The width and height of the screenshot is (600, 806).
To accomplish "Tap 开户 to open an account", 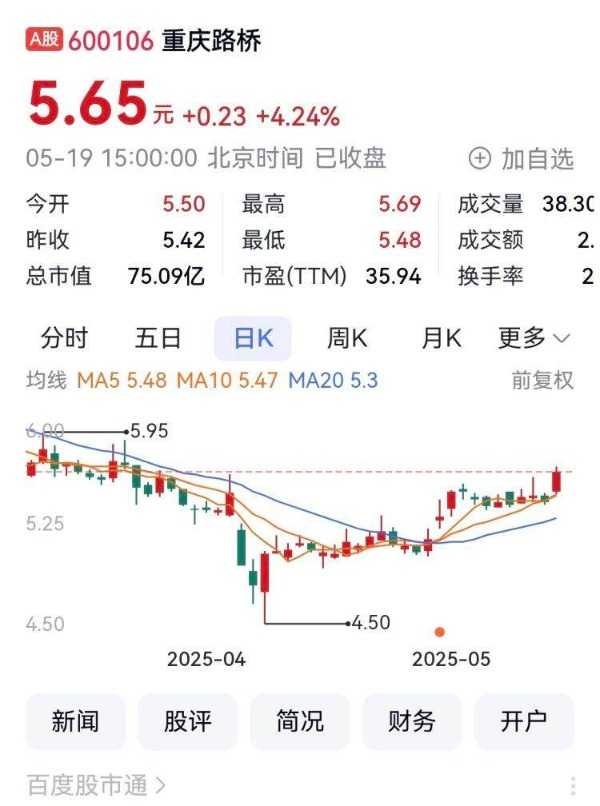I will click(524, 721).
